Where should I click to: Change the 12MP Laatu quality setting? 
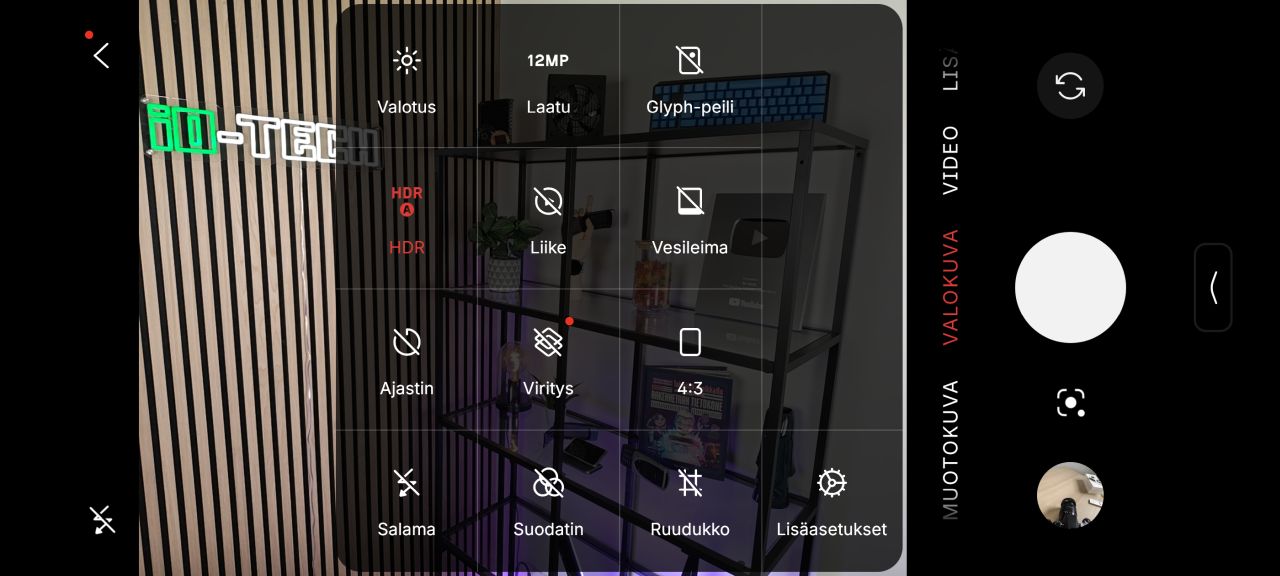(548, 80)
